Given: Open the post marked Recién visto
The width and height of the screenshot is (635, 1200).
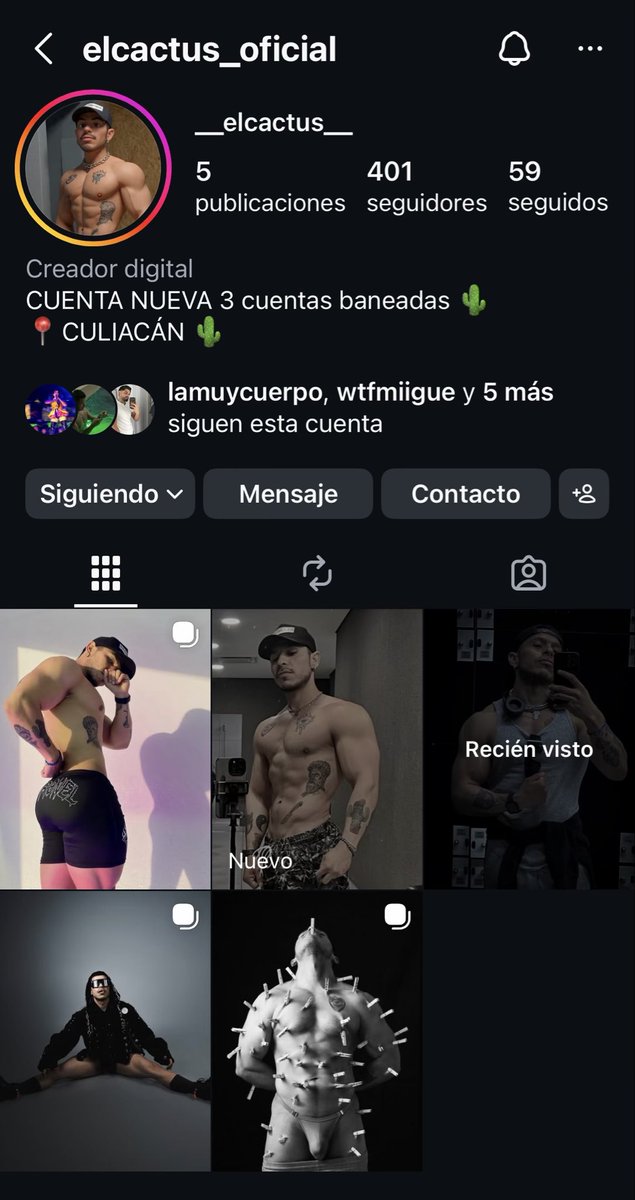Looking at the screenshot, I should pyautogui.click(x=529, y=749).
